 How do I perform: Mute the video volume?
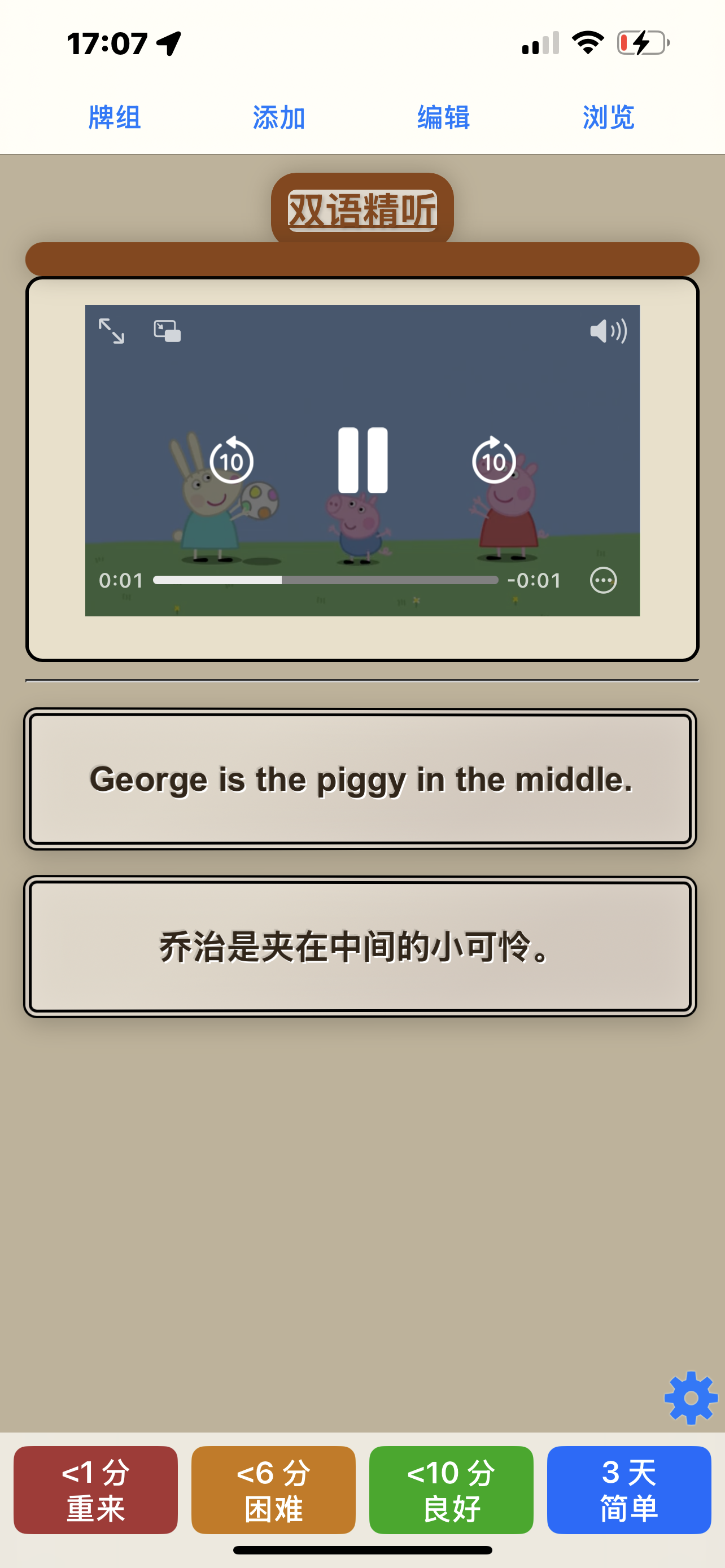tap(608, 331)
